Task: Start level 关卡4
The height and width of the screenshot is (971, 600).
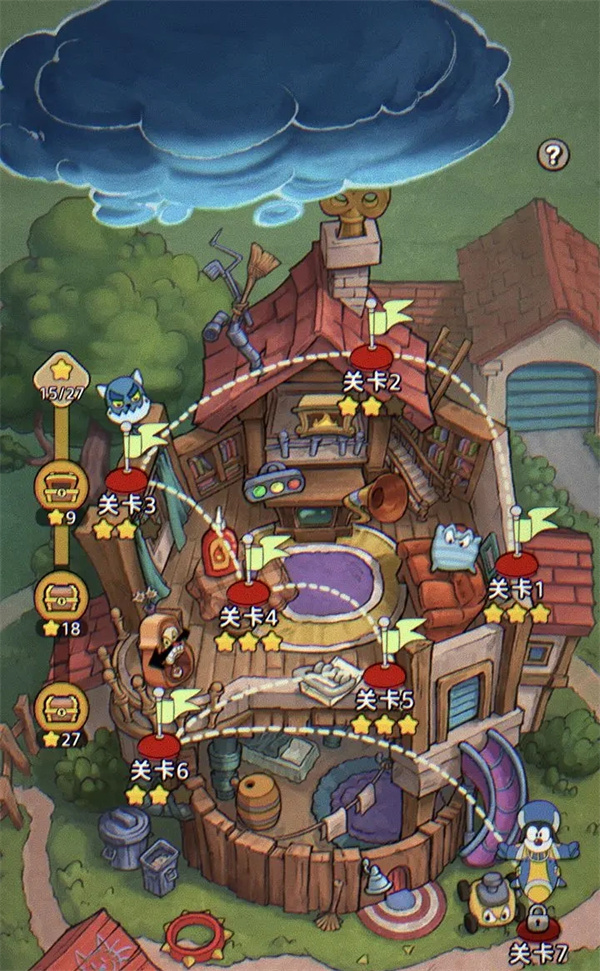Action: 248,592
